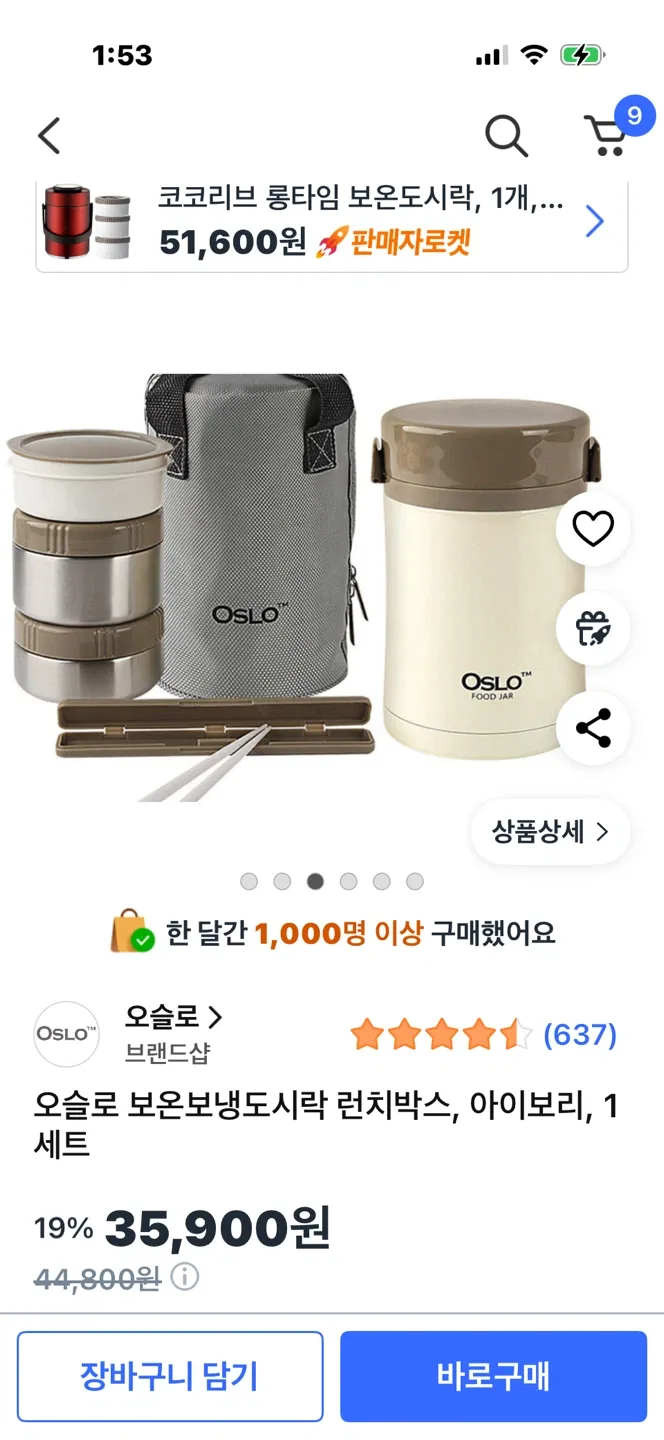
Task: Go back to the previous page
Action: pos(49,136)
